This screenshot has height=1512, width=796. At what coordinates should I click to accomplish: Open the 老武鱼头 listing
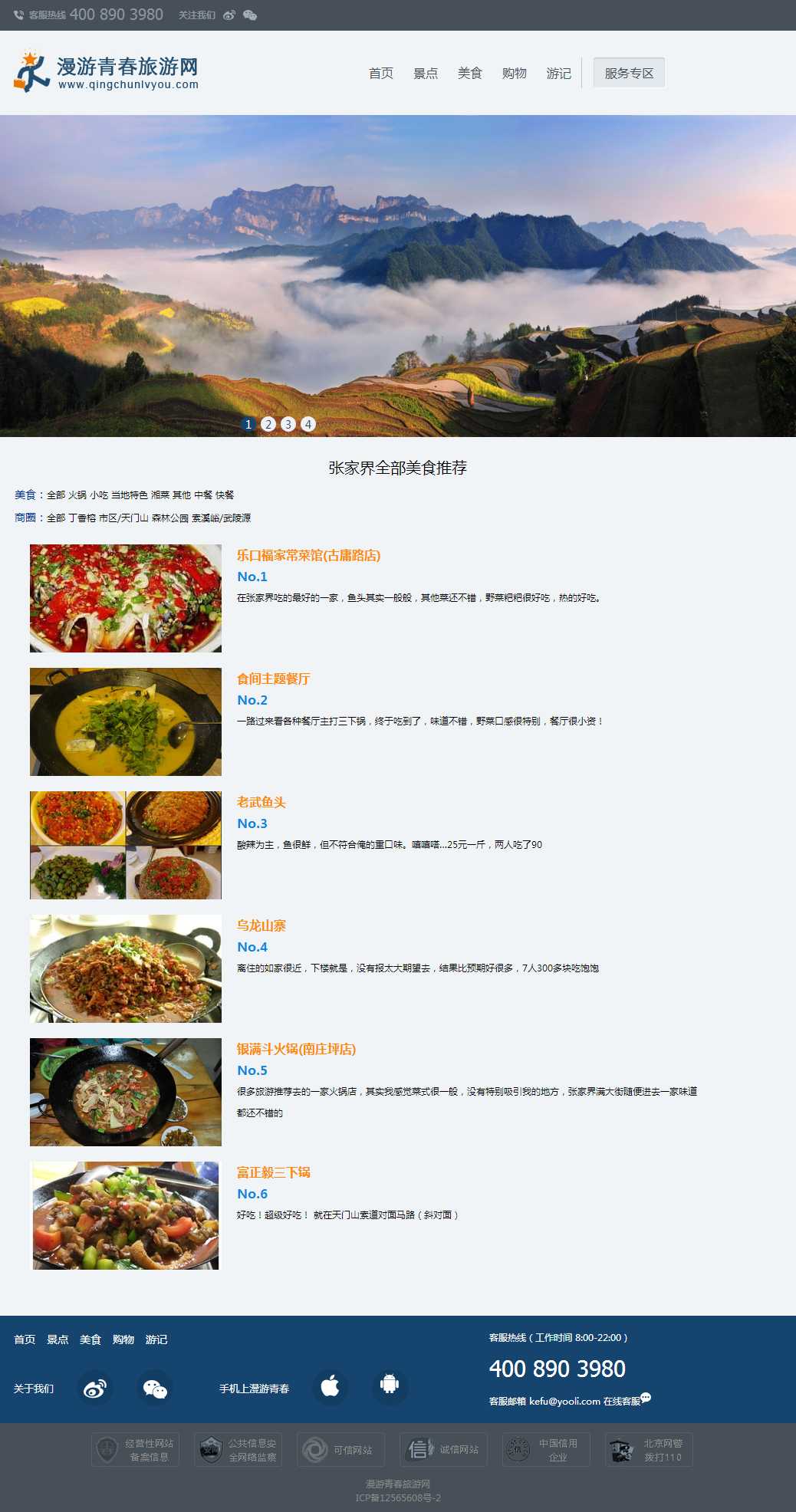(261, 802)
